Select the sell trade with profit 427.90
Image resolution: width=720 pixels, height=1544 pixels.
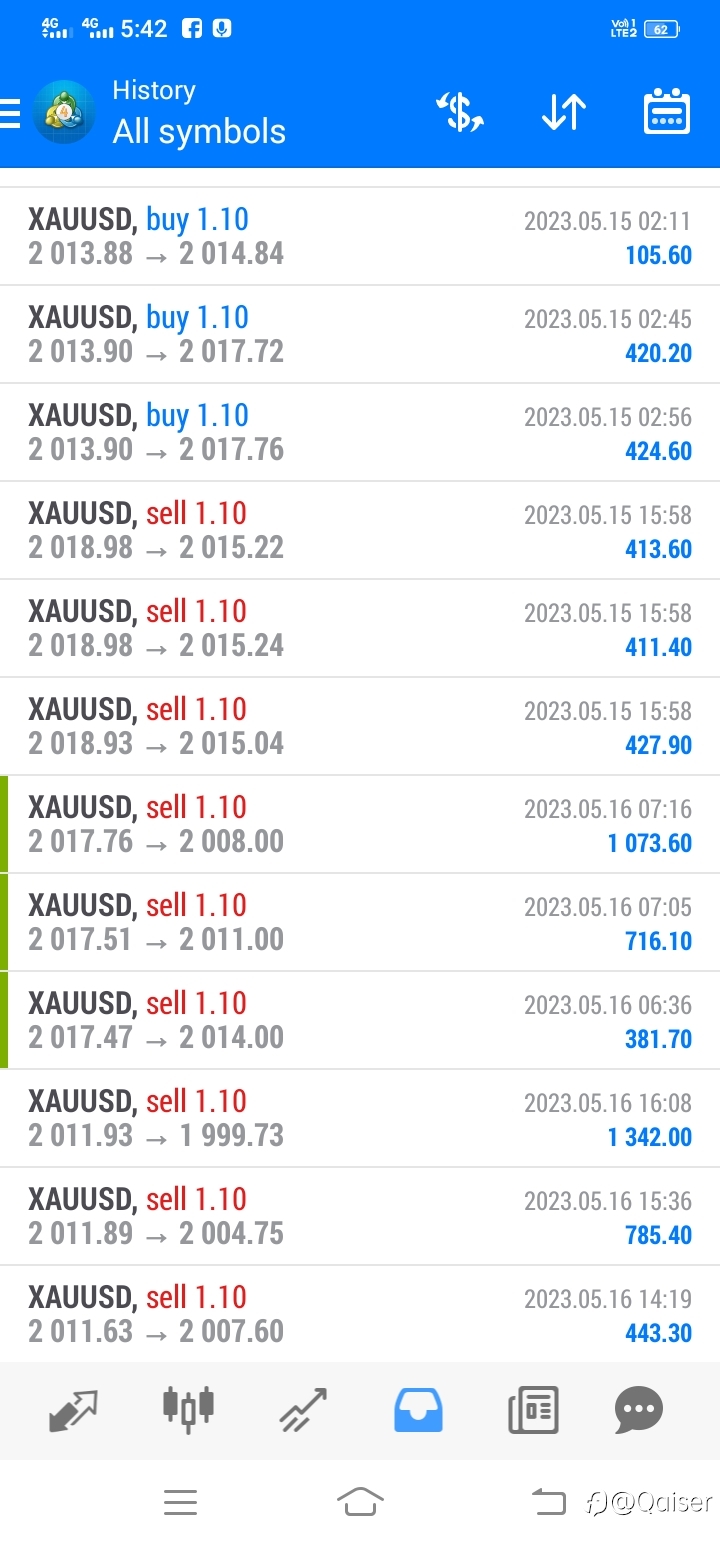[360, 727]
